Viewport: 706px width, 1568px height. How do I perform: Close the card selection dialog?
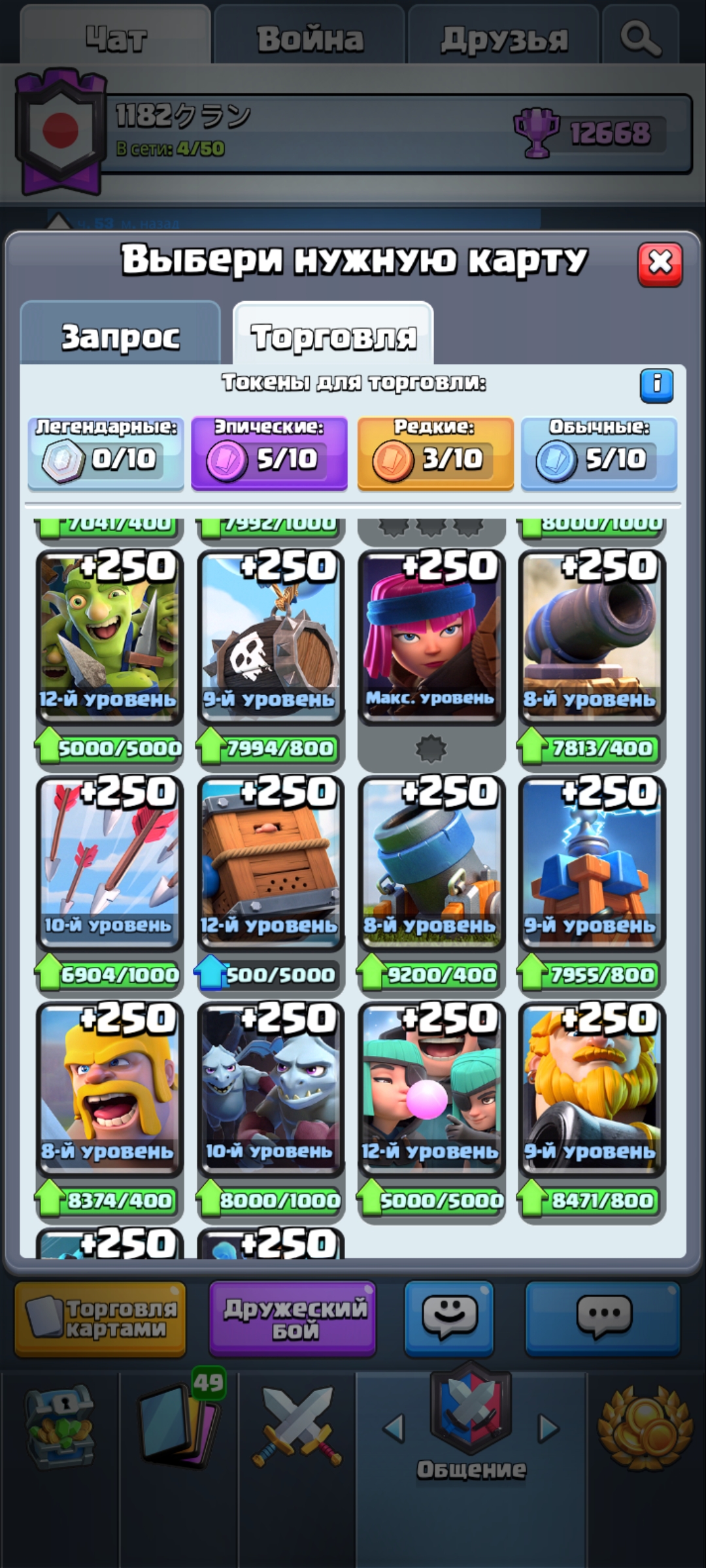pyautogui.click(x=660, y=264)
